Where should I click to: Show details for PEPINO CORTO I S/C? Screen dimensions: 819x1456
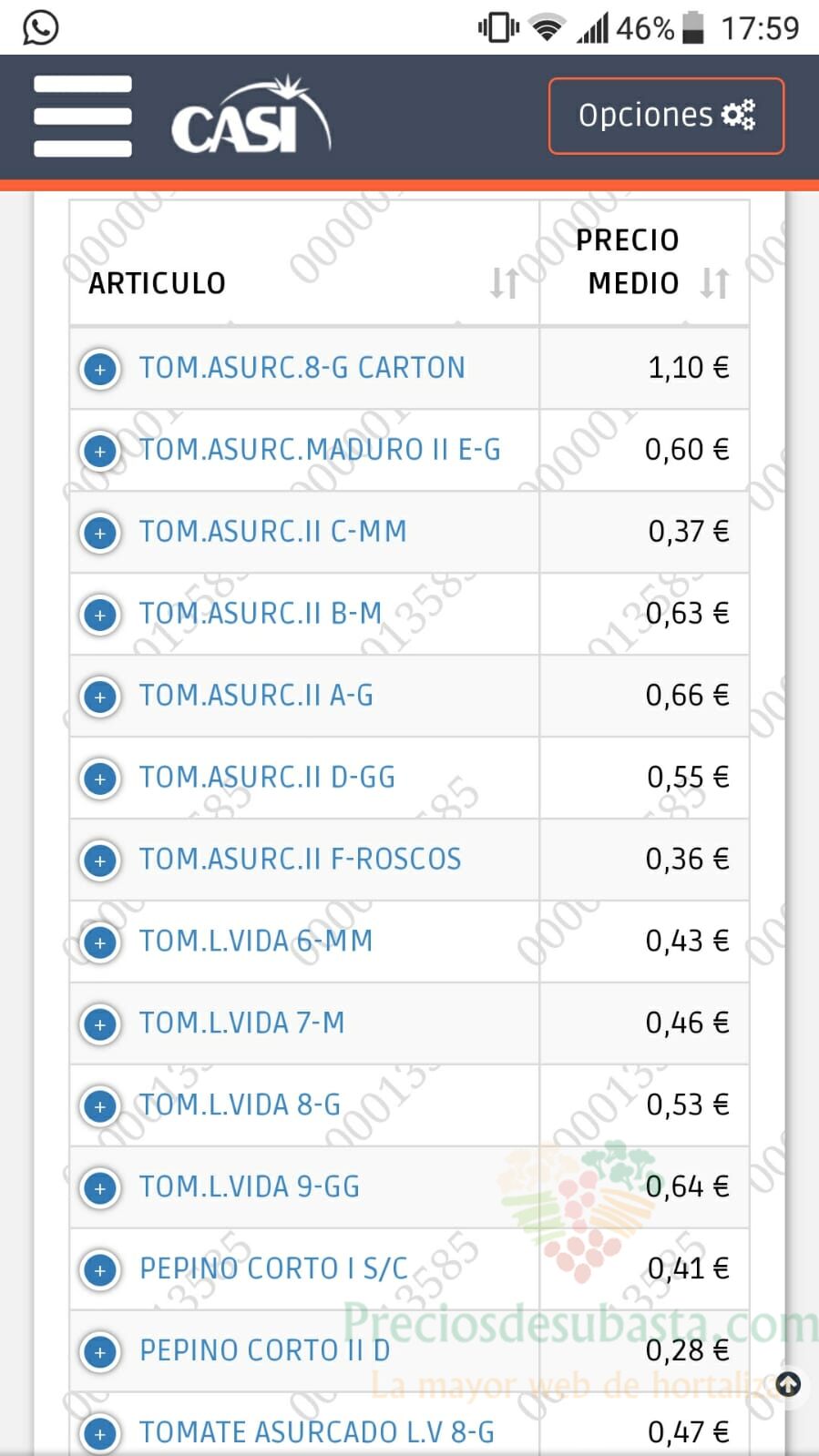(x=100, y=1270)
